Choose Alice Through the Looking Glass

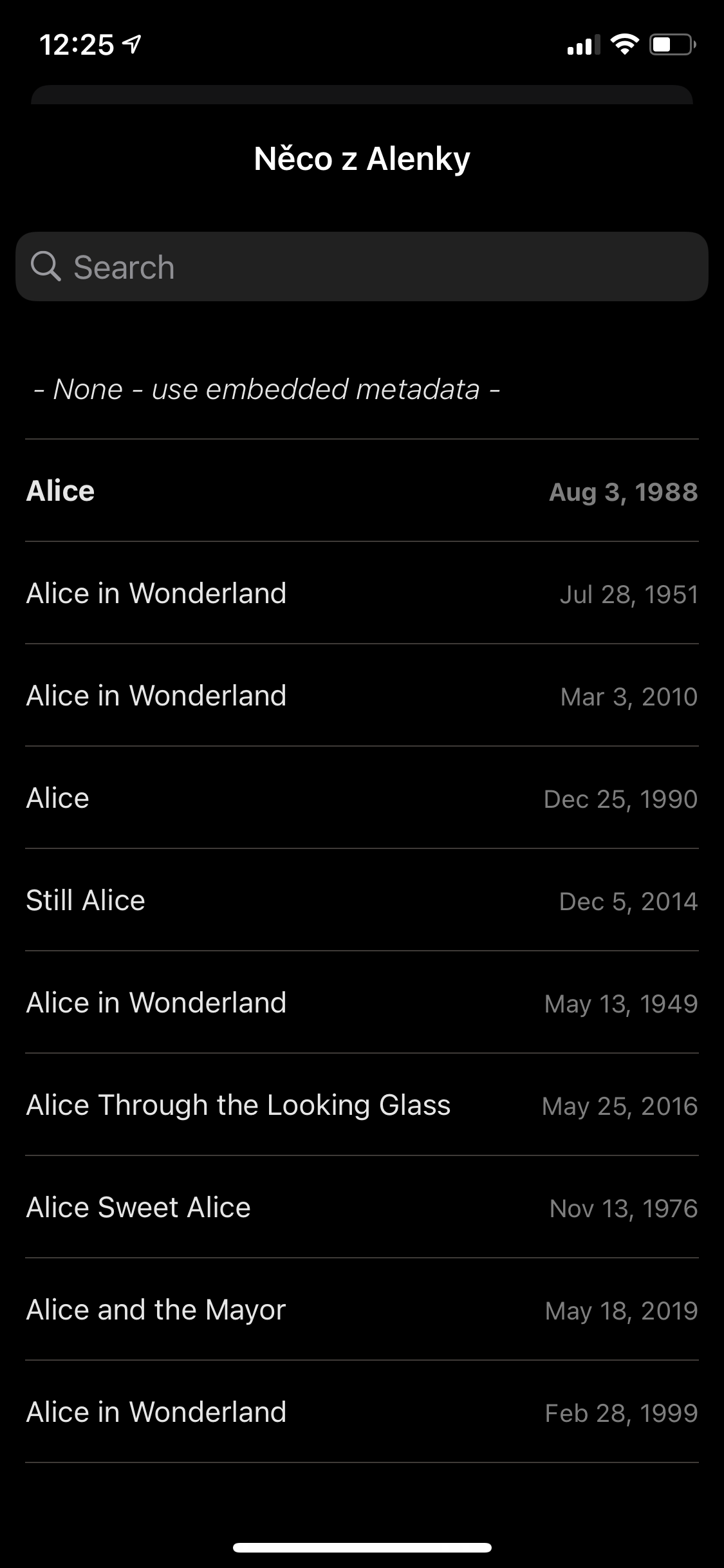pos(362,1105)
